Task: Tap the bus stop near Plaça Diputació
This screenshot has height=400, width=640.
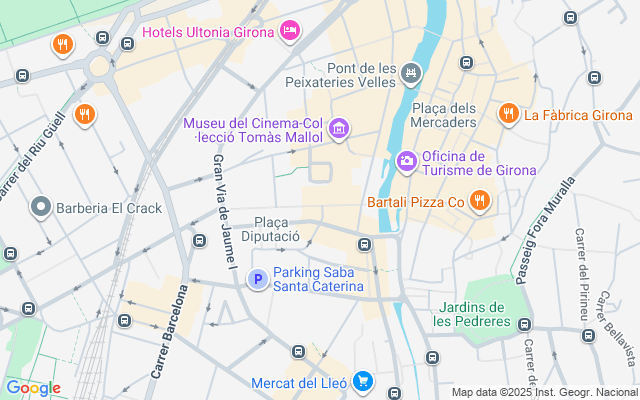Action: (366, 244)
